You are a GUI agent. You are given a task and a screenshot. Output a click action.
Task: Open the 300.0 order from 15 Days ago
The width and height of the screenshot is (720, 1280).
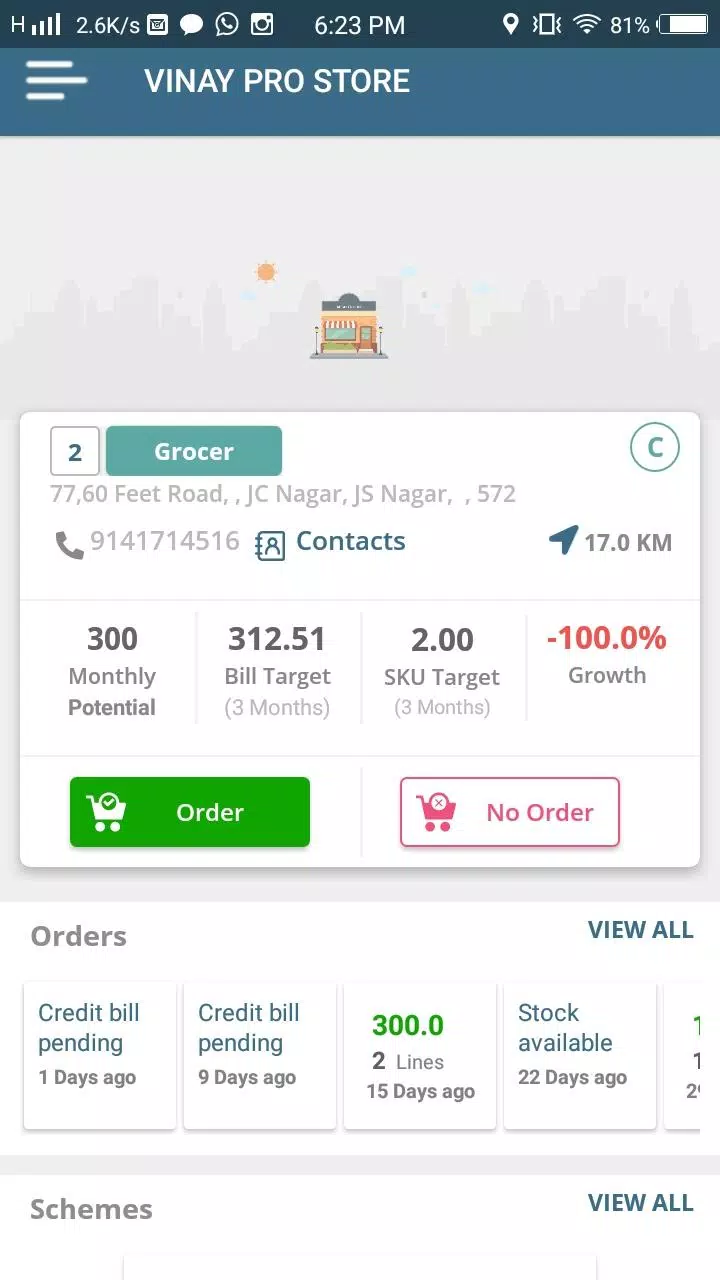pyautogui.click(x=420, y=1055)
